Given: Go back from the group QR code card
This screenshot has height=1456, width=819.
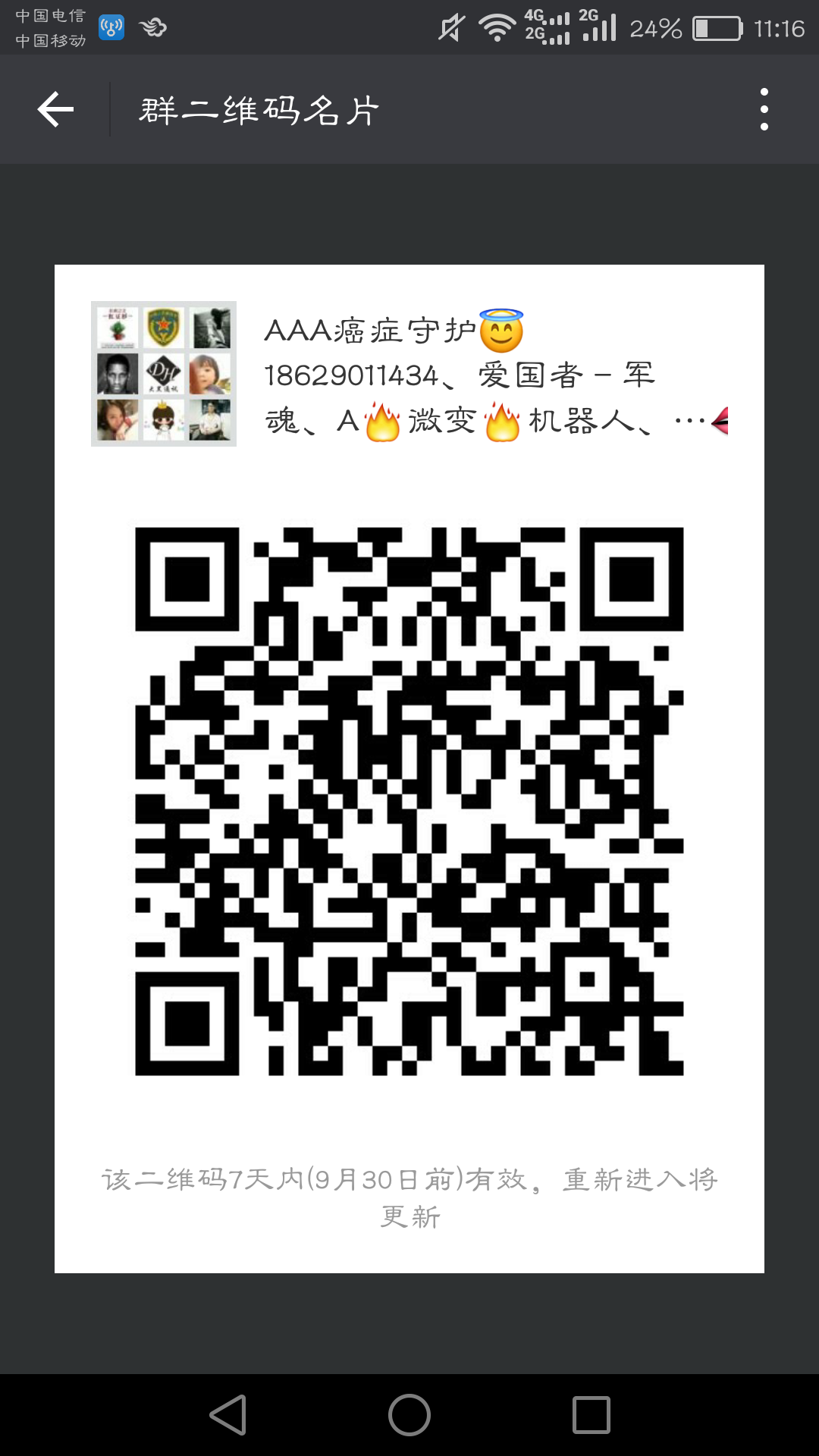Looking at the screenshot, I should (55, 109).
